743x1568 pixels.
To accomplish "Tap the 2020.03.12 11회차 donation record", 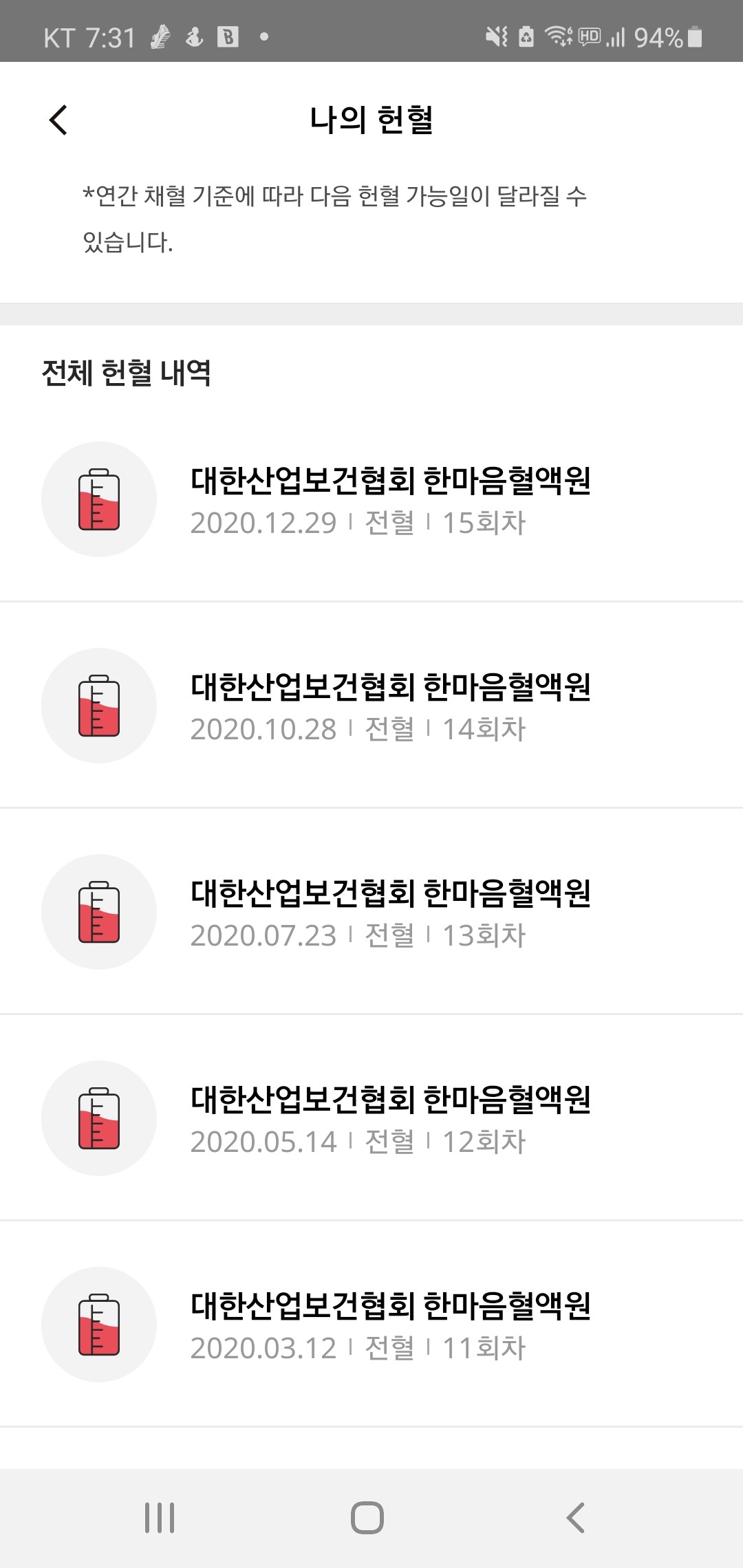I will (x=371, y=1324).
